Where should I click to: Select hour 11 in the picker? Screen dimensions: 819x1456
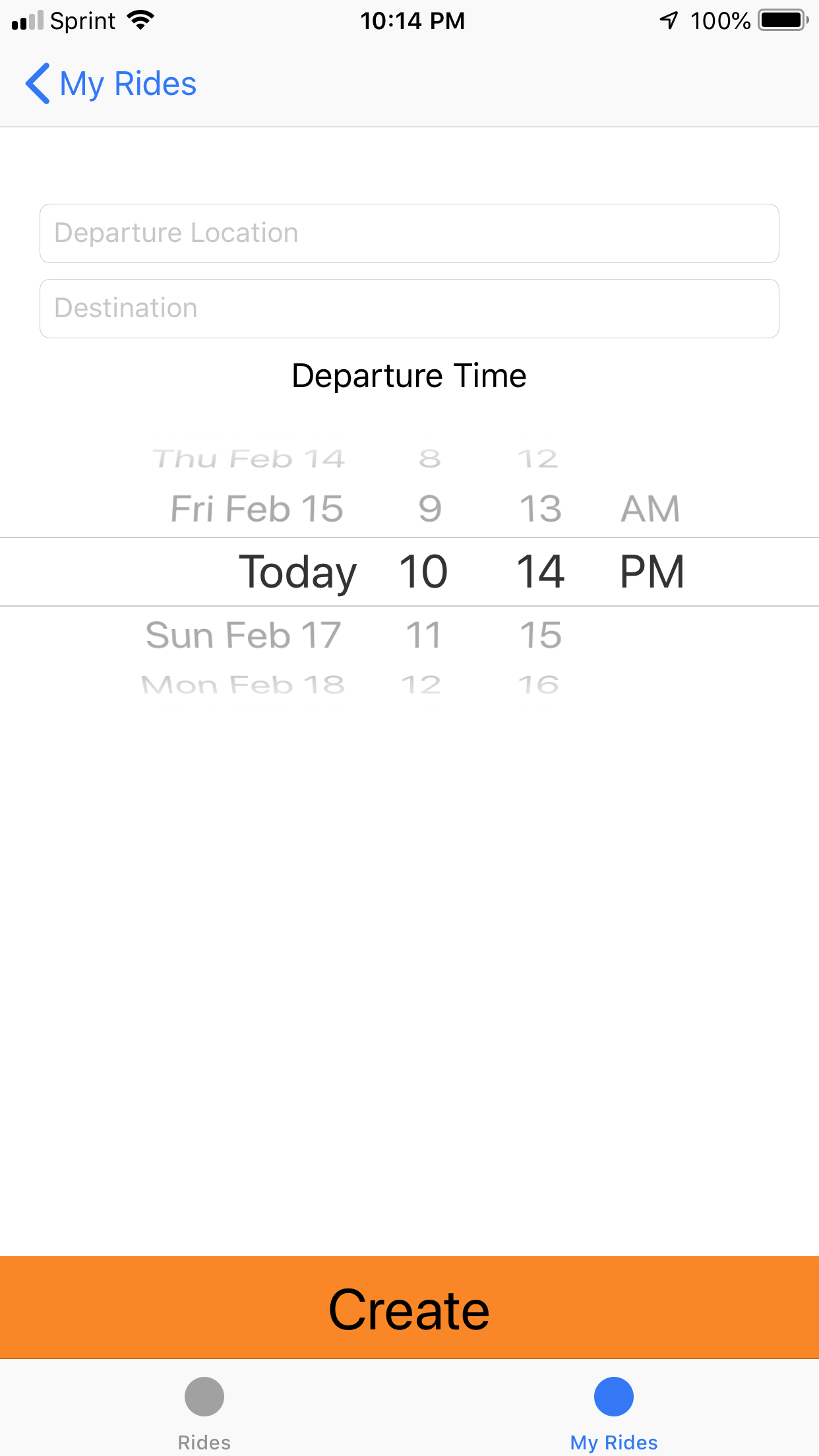click(423, 635)
